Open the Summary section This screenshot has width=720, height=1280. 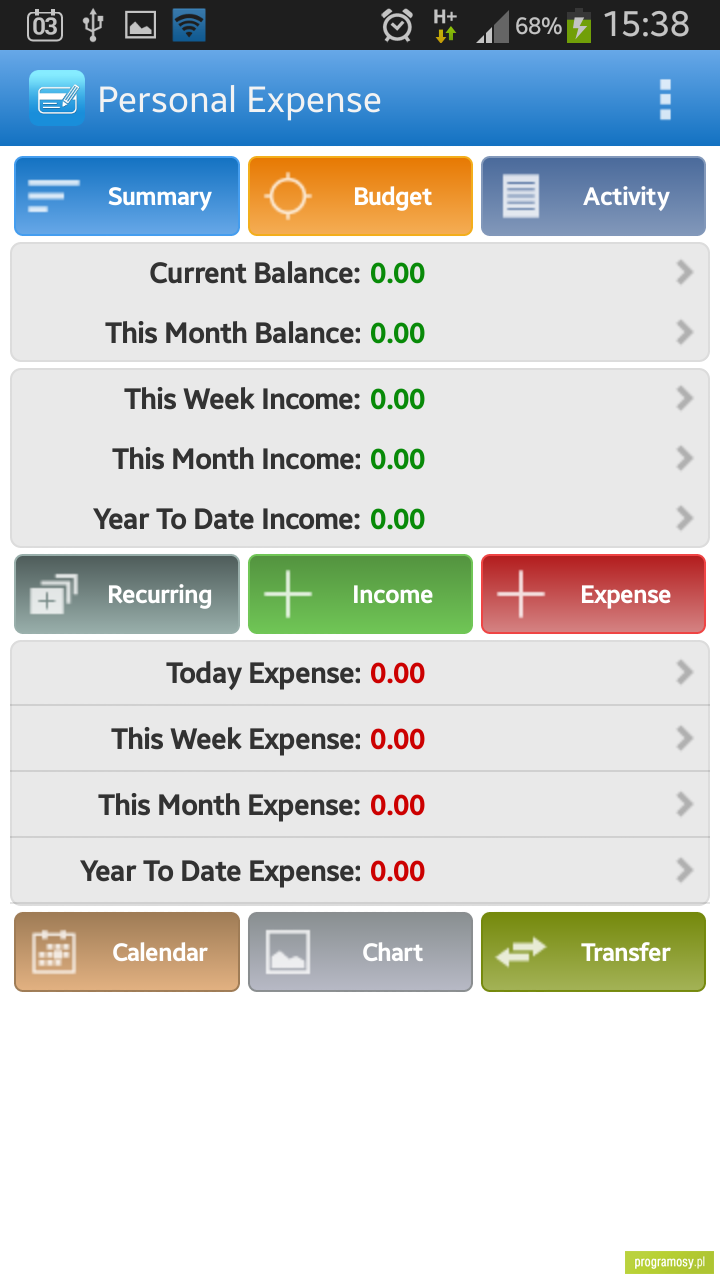click(x=127, y=196)
